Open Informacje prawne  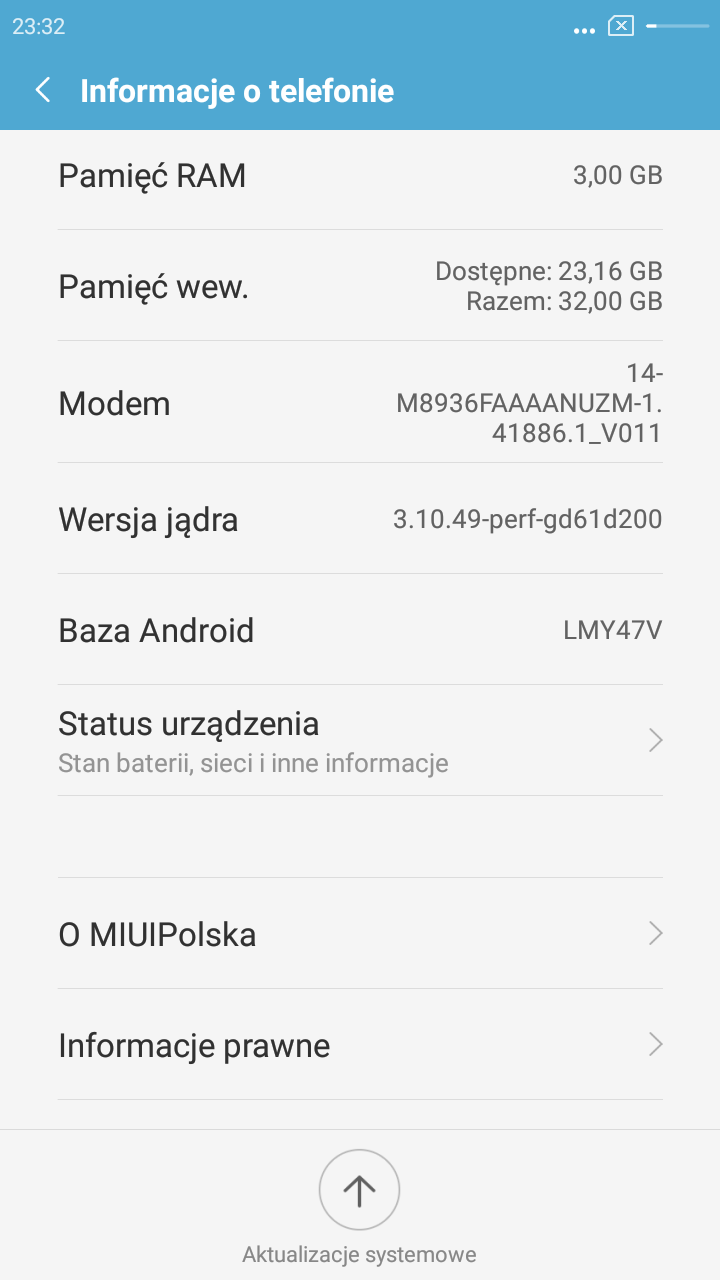click(x=360, y=1045)
